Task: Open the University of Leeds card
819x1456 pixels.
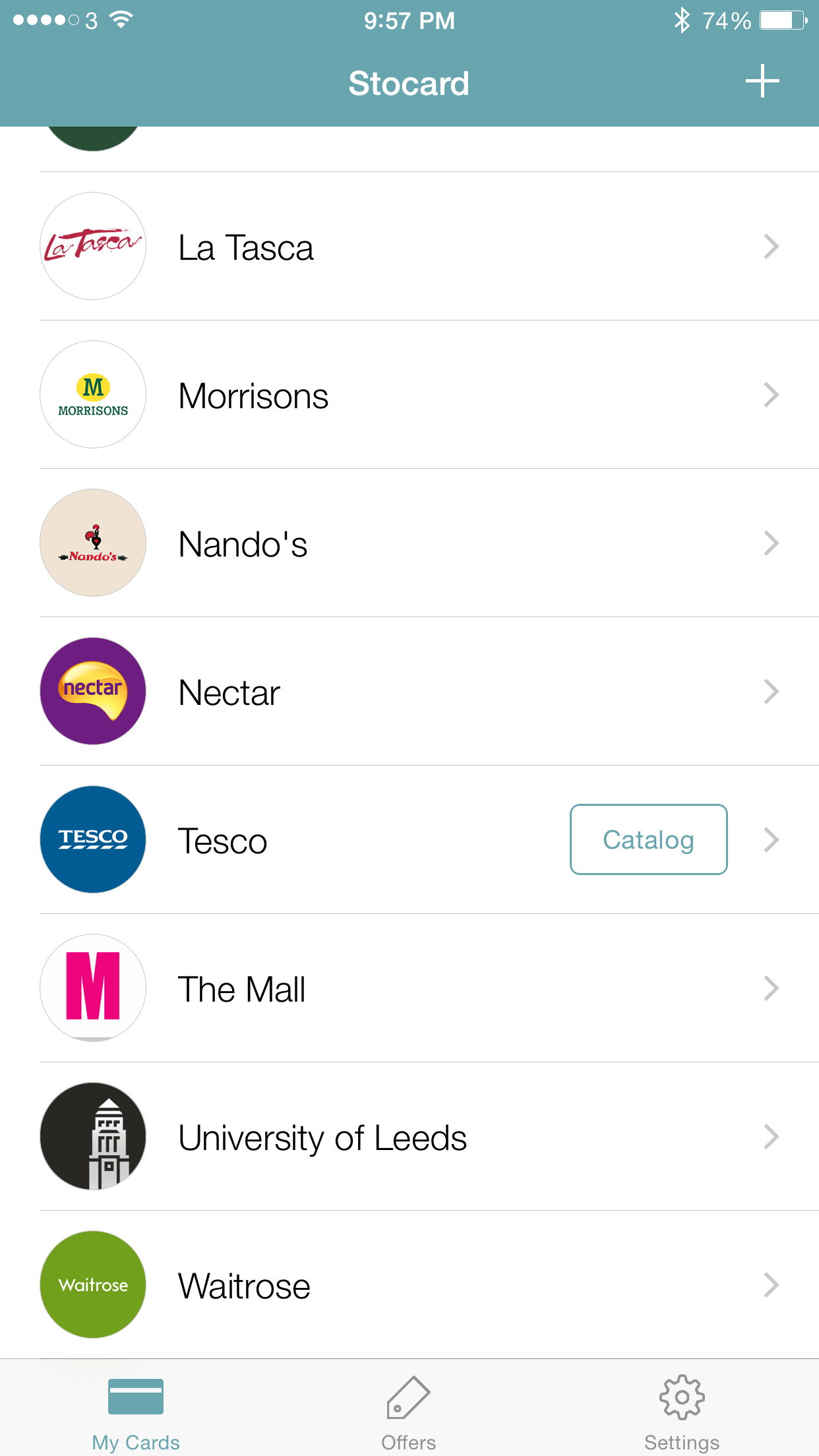Action: click(409, 1136)
